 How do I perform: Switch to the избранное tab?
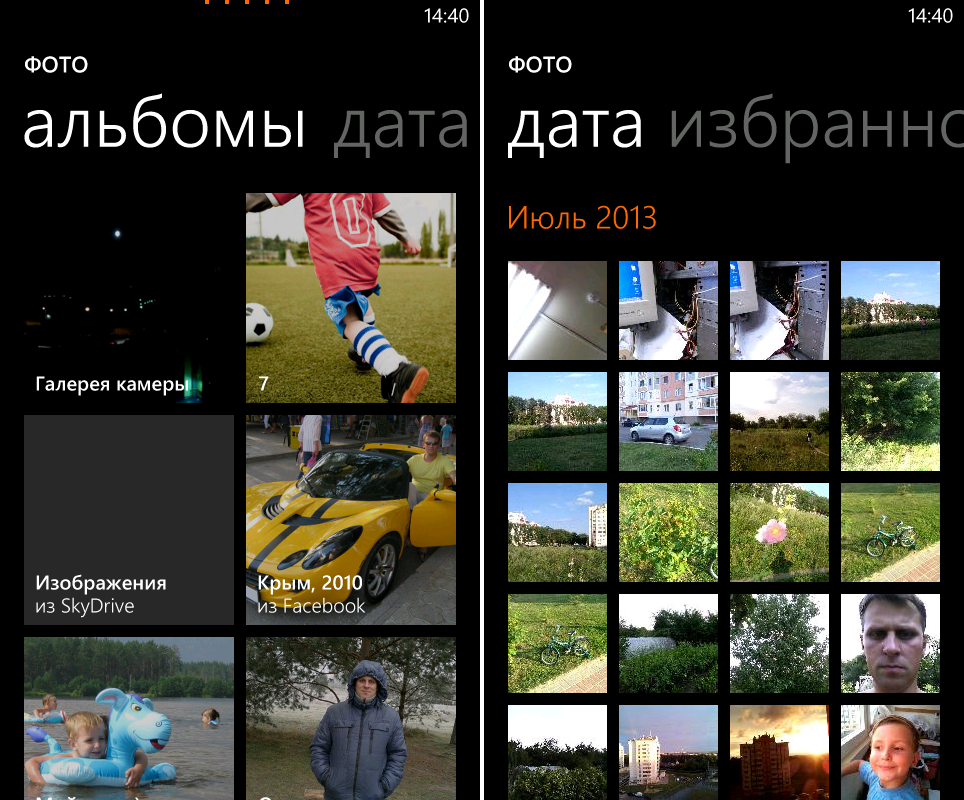[x=814, y=127]
